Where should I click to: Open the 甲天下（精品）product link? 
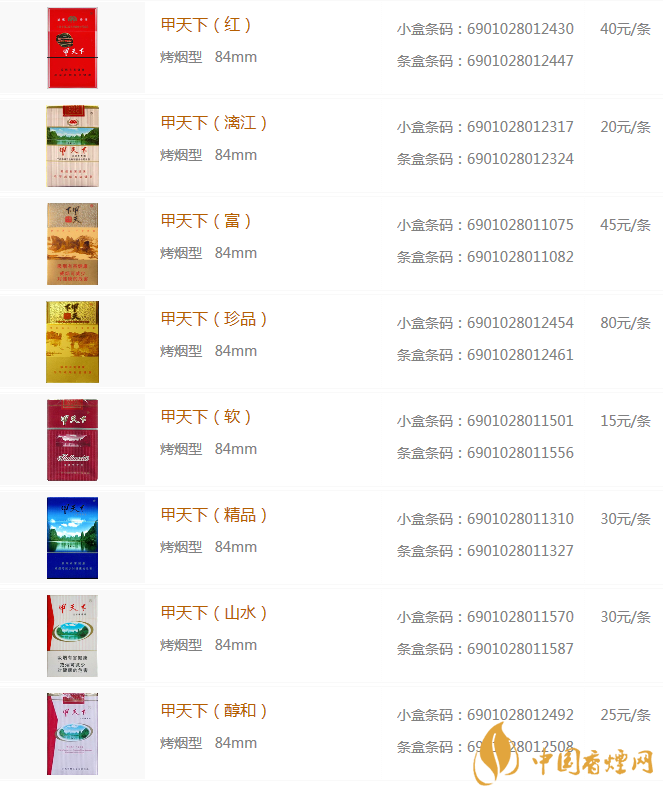[x=214, y=515]
